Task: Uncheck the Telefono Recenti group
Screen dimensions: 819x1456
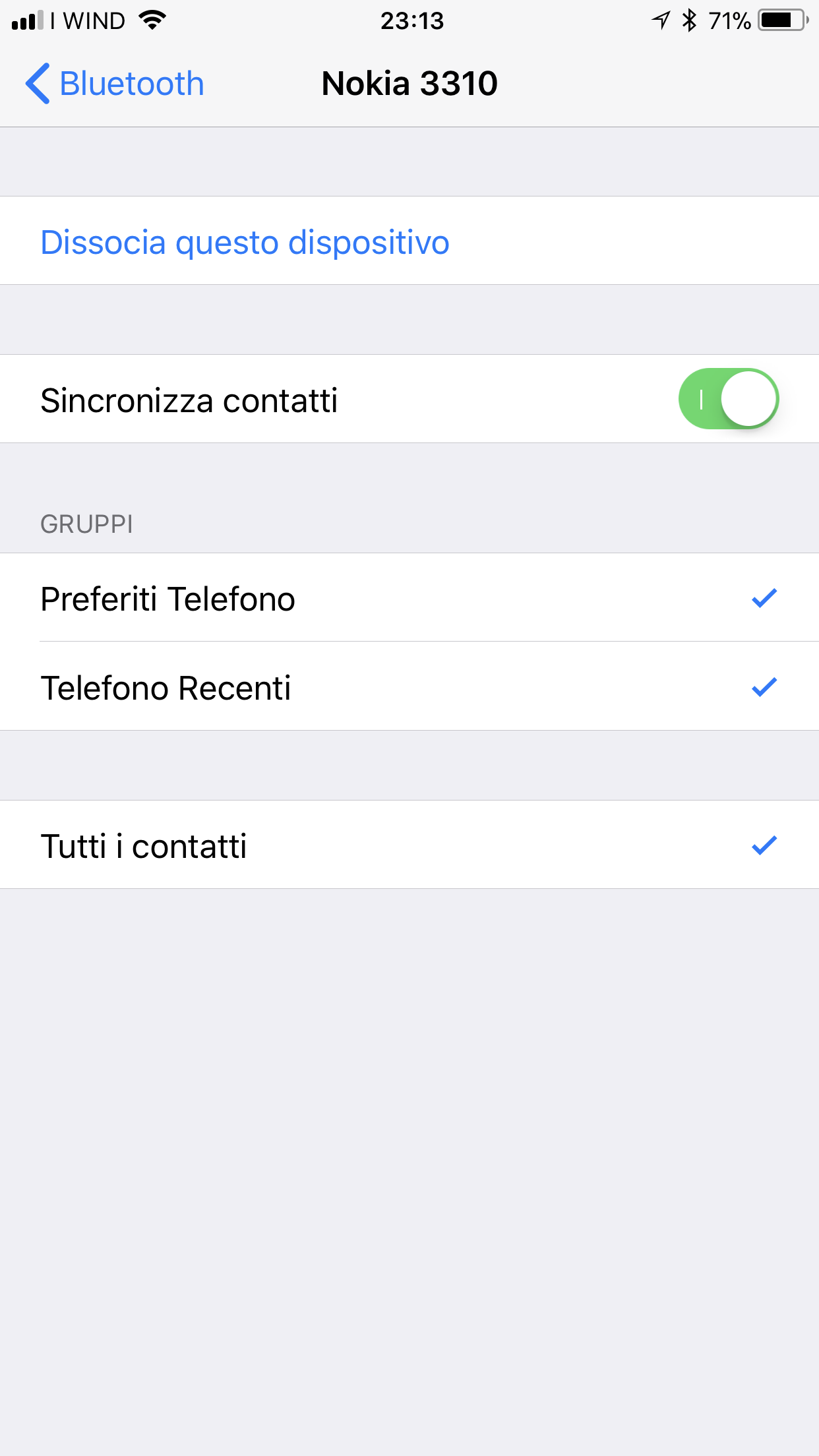Action: (409, 687)
